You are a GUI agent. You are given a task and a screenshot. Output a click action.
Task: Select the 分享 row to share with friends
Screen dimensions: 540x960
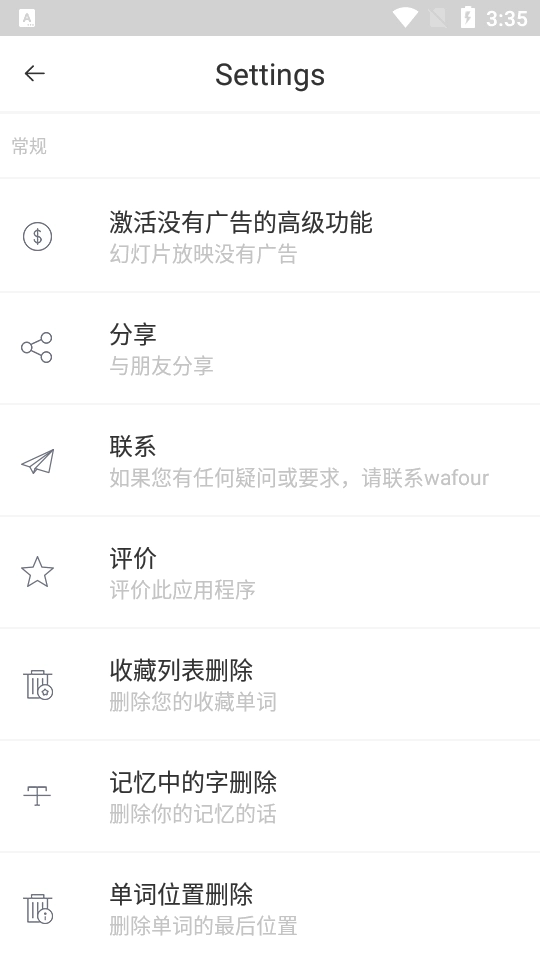(x=270, y=348)
